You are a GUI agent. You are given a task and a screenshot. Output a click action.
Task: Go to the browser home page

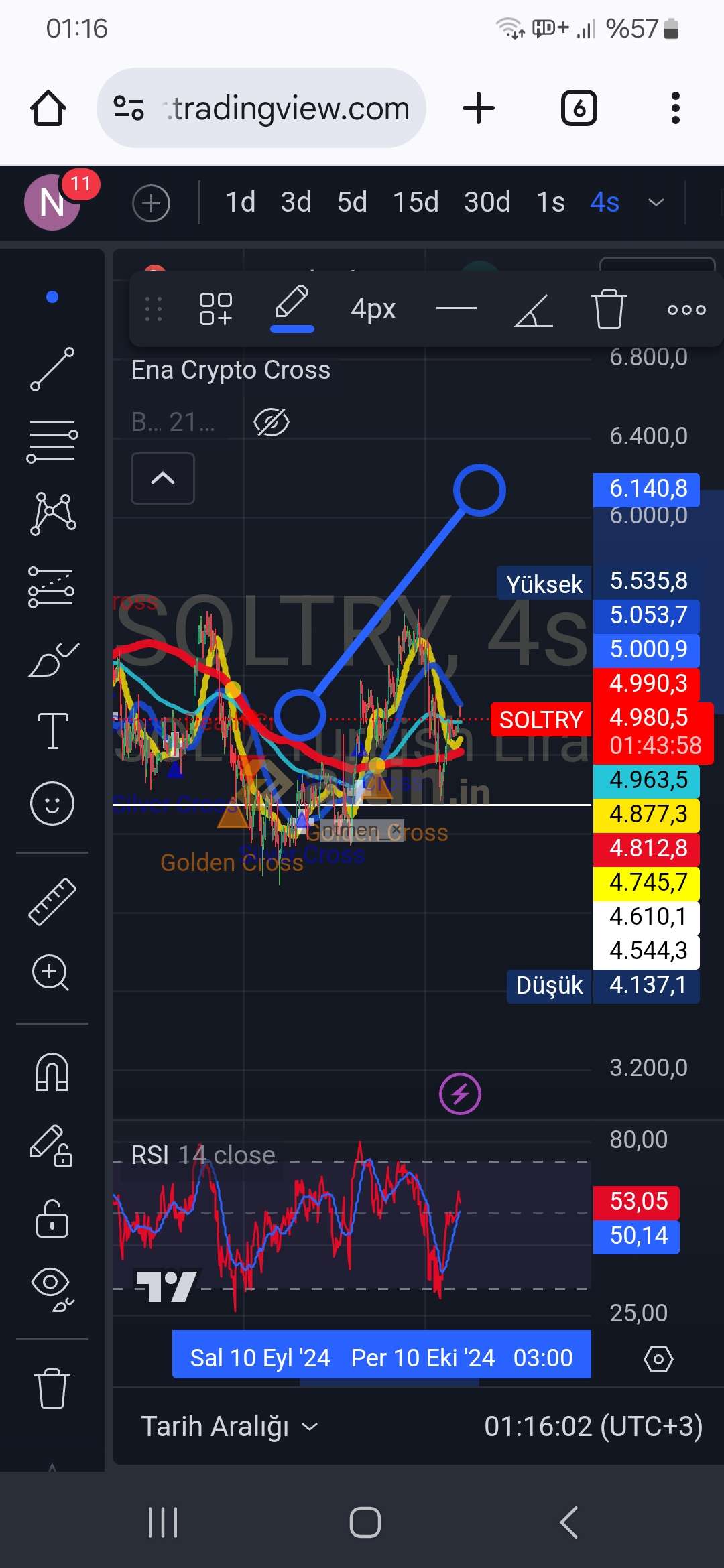click(48, 108)
